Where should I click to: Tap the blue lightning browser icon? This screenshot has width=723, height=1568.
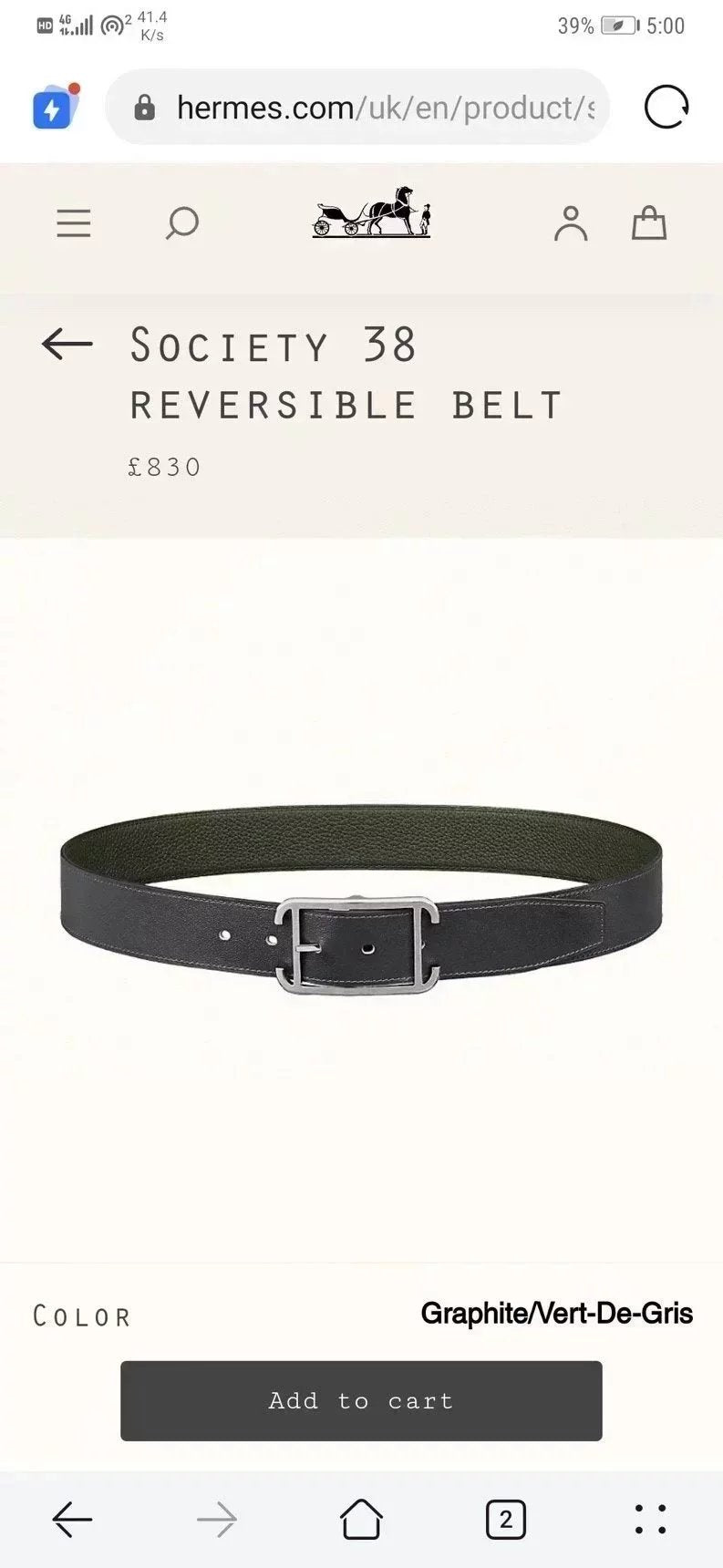(54, 108)
